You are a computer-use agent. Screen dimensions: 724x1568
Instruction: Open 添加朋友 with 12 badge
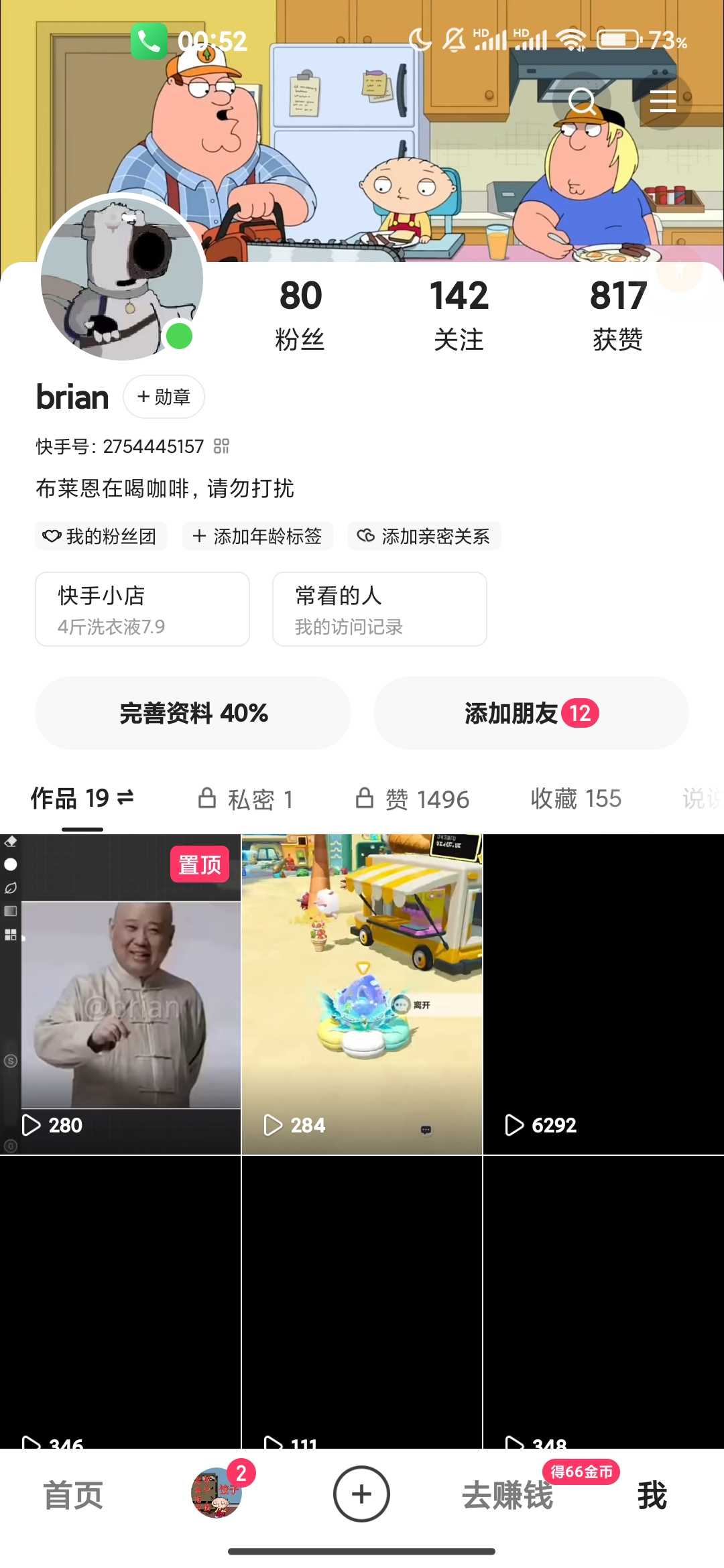531,713
